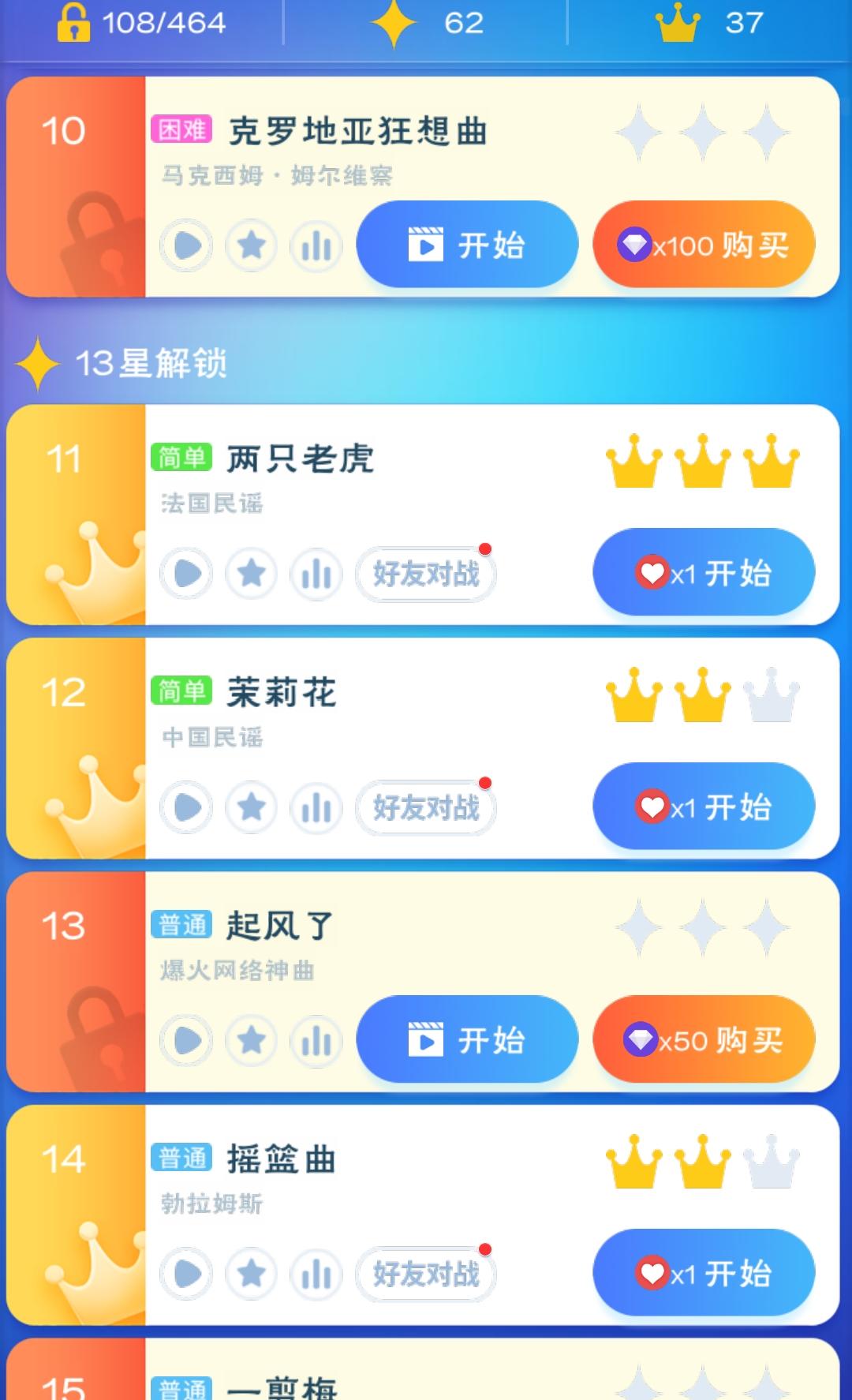Tap 开始 to start 克罗地亚狂想曲
Viewport: 852px width, 1400px height.
coord(467,245)
